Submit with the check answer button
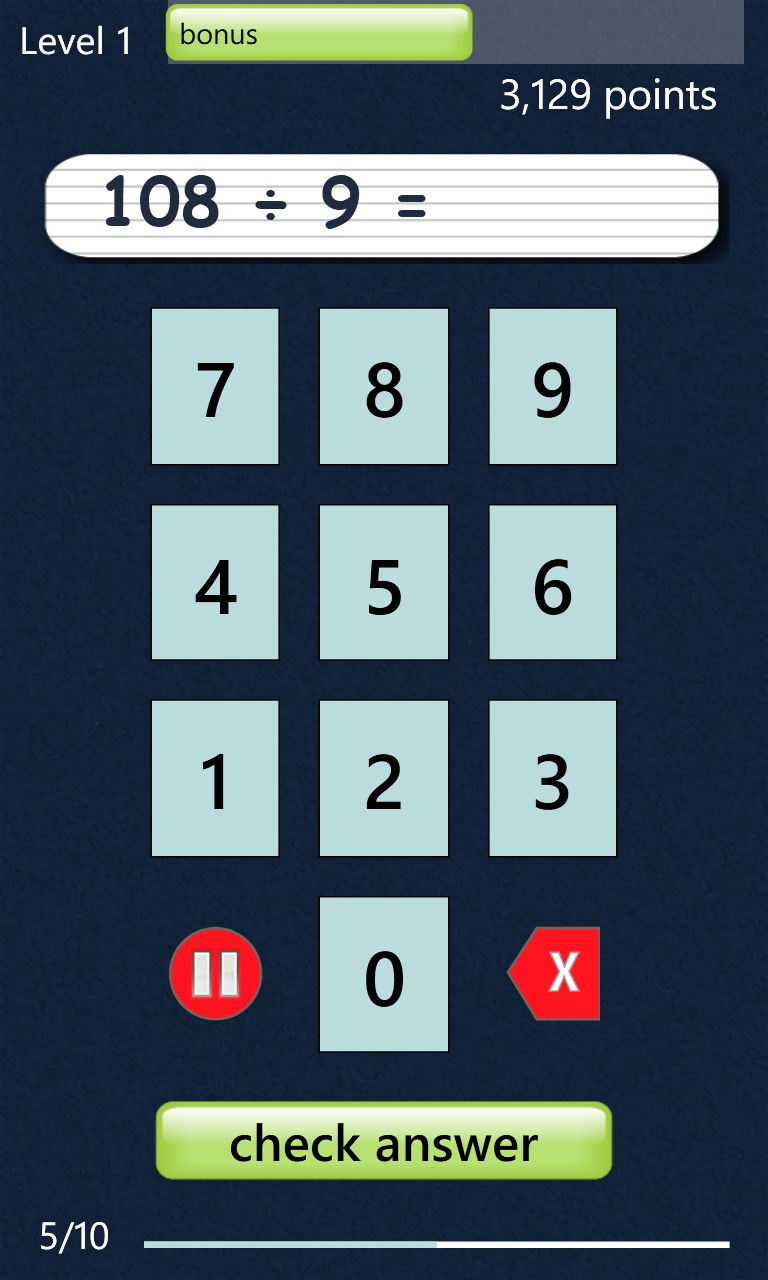Viewport: 768px width, 1280px height. [x=384, y=1141]
